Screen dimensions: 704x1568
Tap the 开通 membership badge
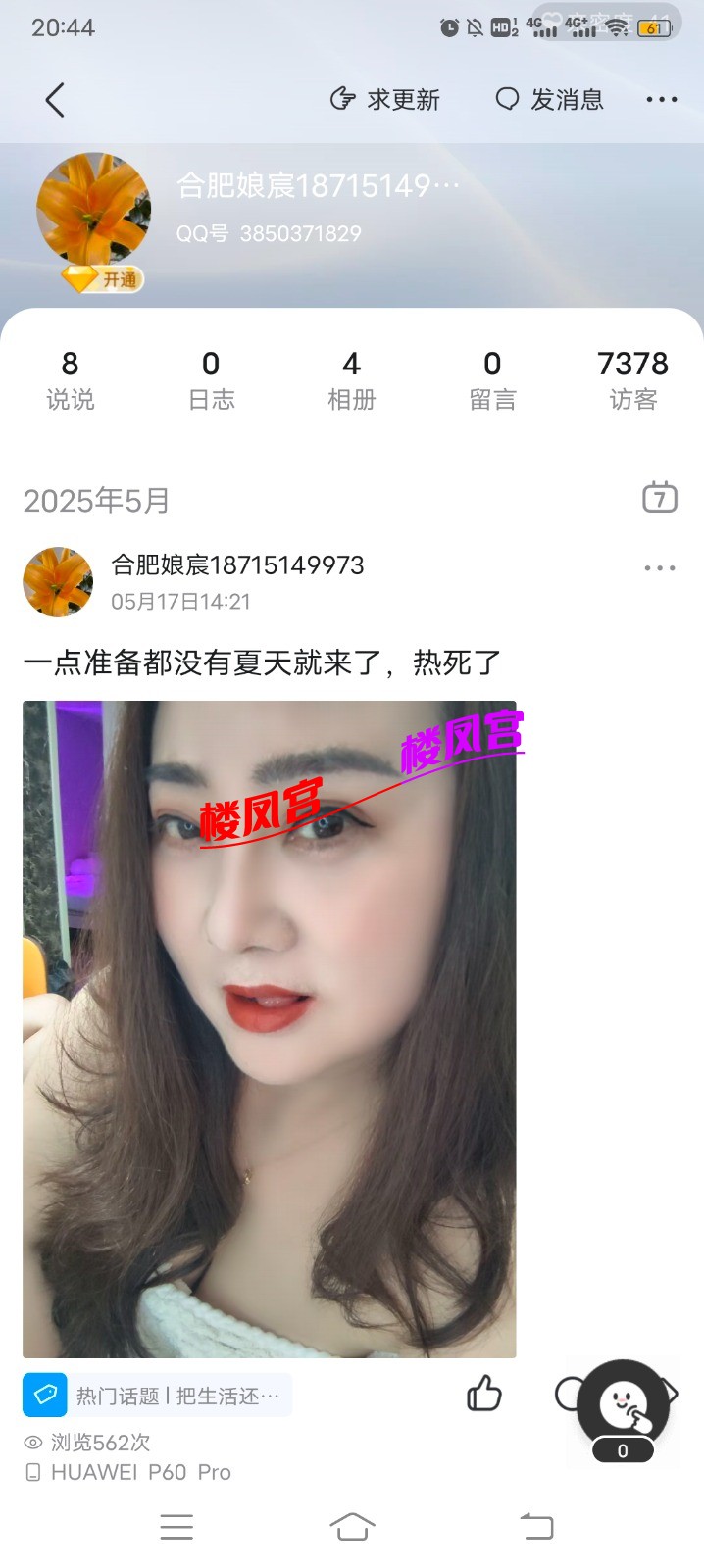106,280
